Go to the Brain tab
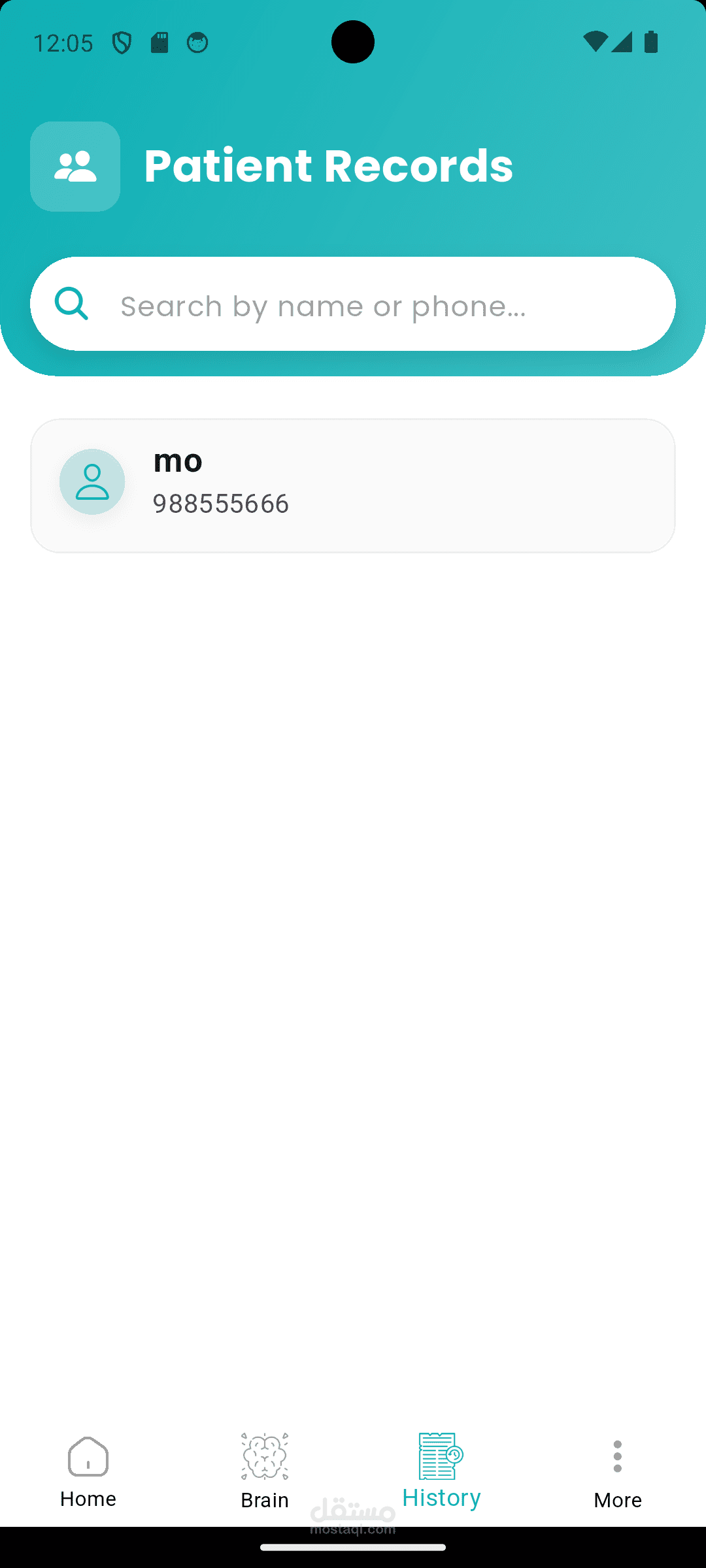Image resolution: width=706 pixels, height=1568 pixels. (265, 1471)
